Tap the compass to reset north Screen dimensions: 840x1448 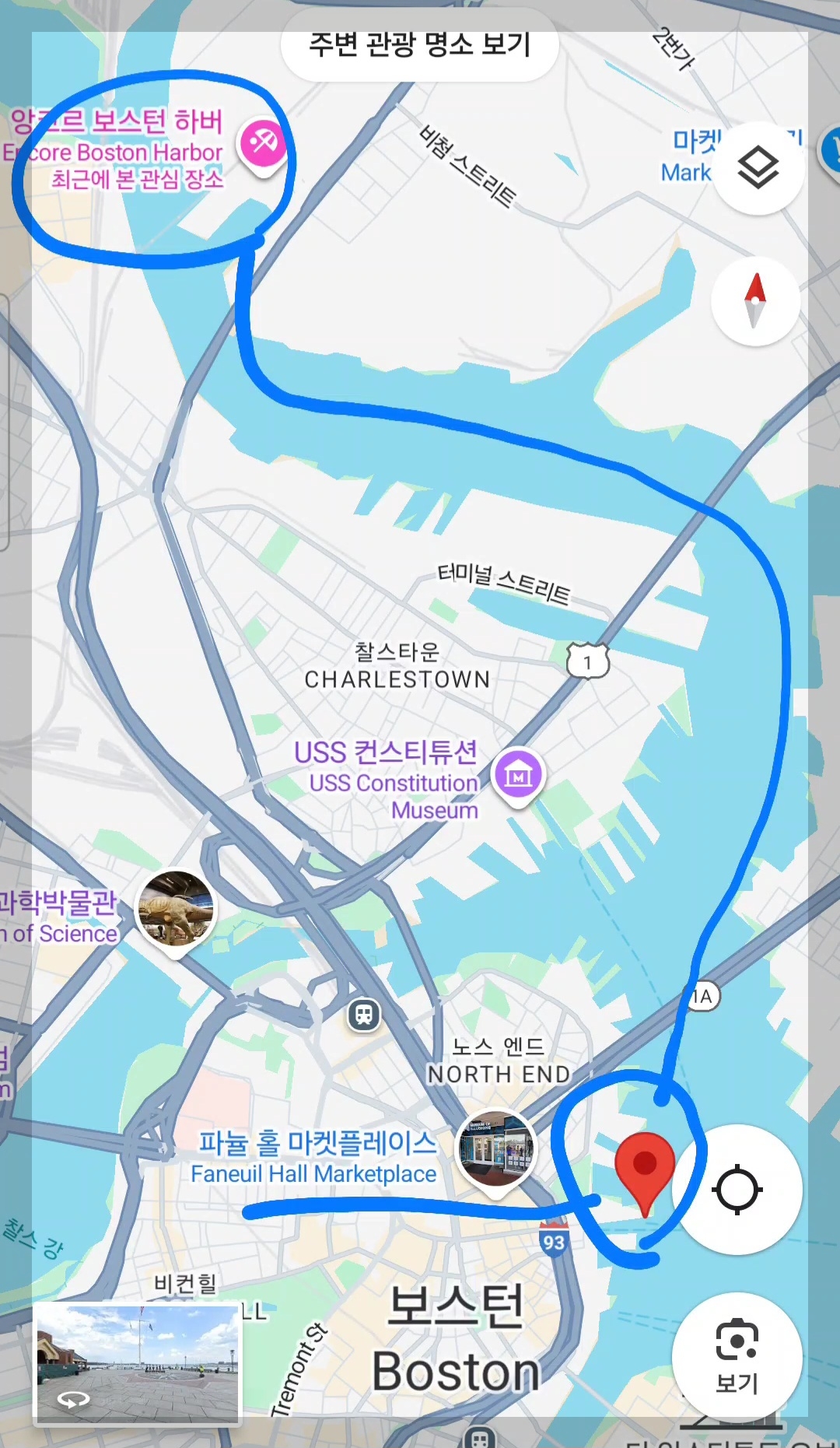coord(755,302)
